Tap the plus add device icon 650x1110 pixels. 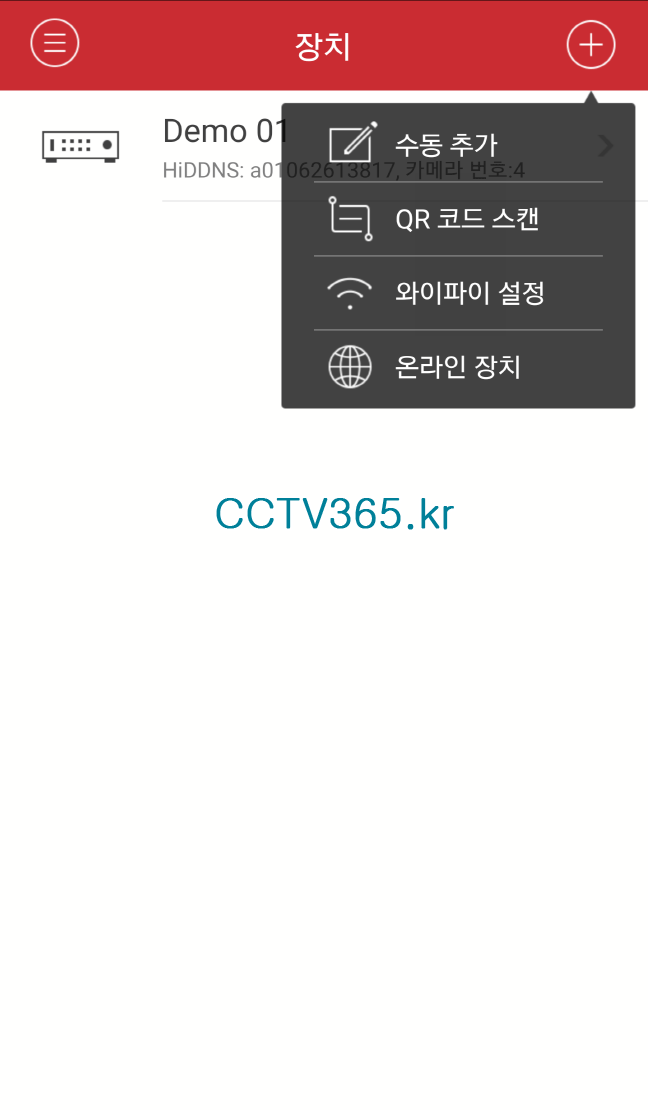pos(591,45)
